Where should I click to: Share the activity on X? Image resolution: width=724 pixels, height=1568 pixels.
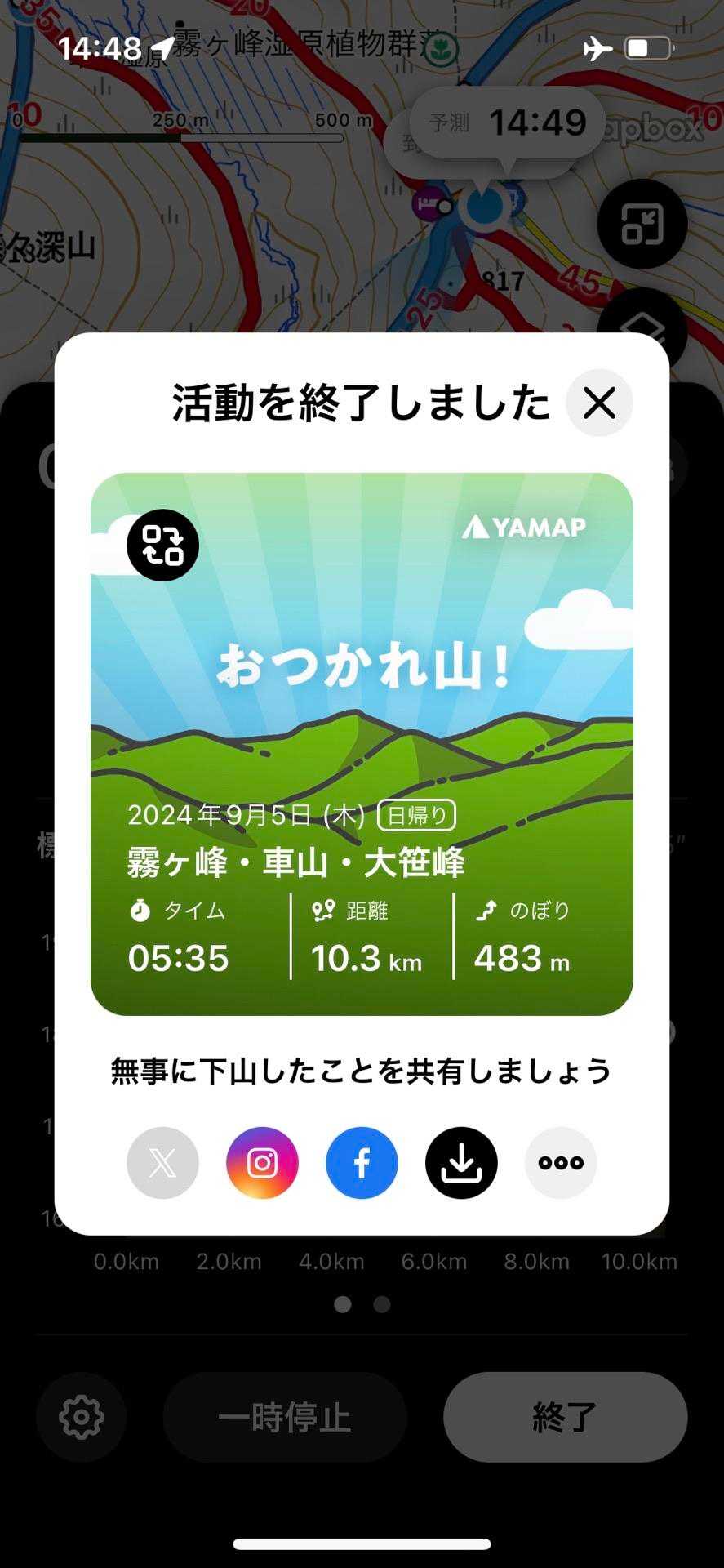point(162,1163)
